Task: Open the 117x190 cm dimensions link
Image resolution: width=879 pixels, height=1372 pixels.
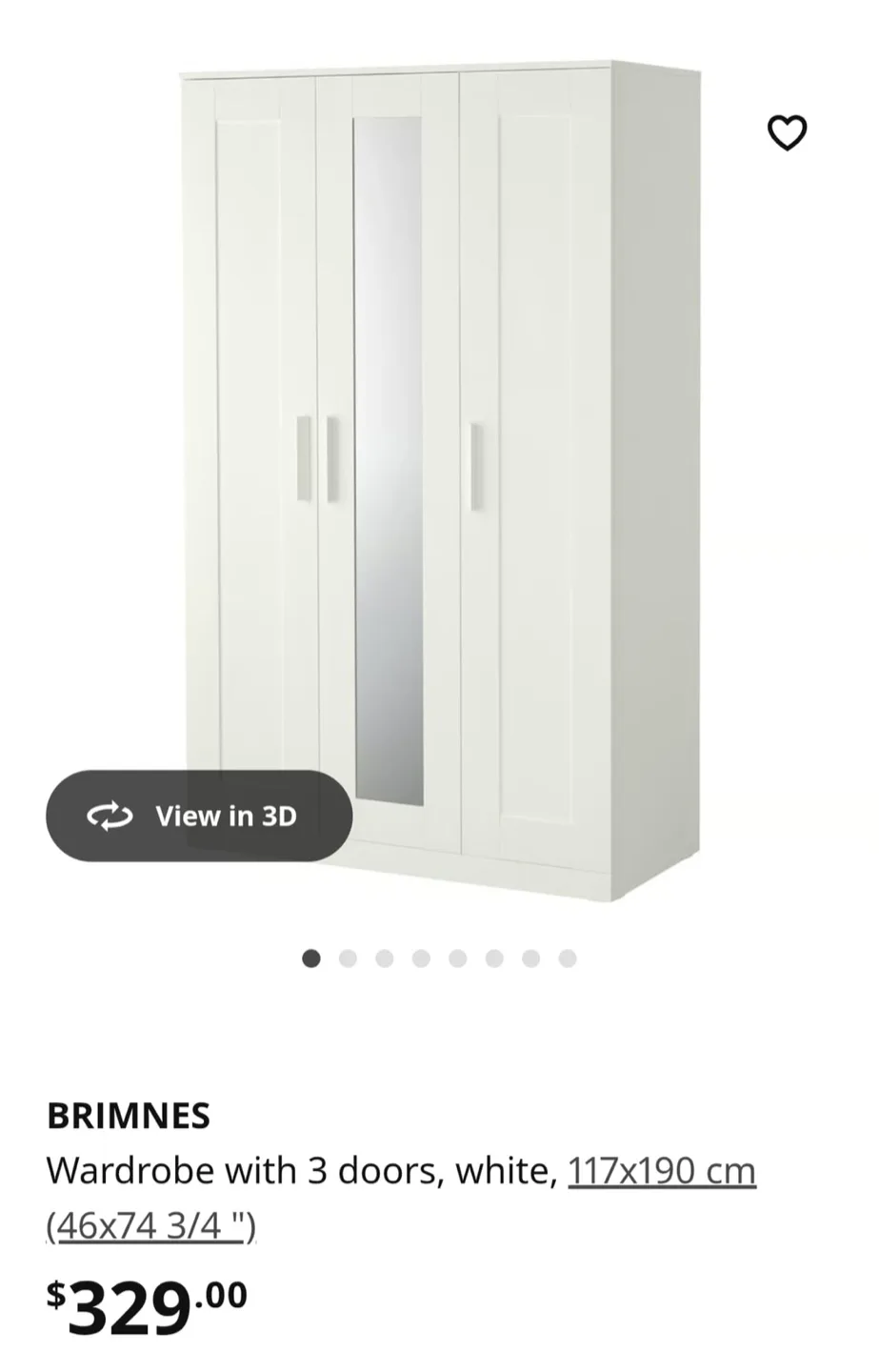Action: pos(660,1171)
